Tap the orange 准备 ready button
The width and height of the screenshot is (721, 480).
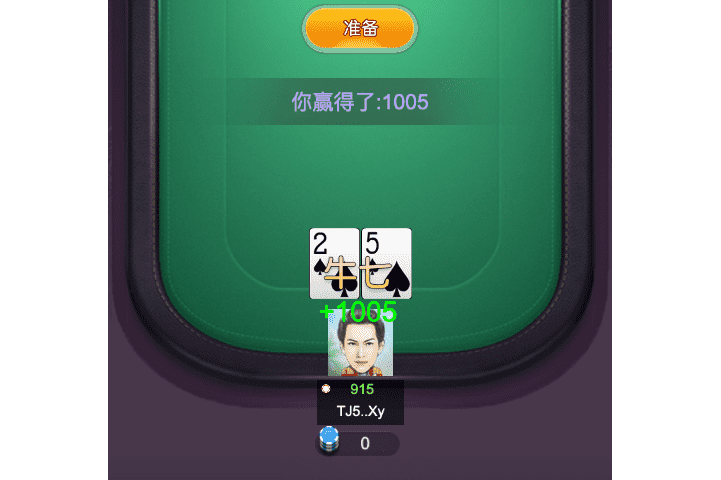[x=360, y=28]
